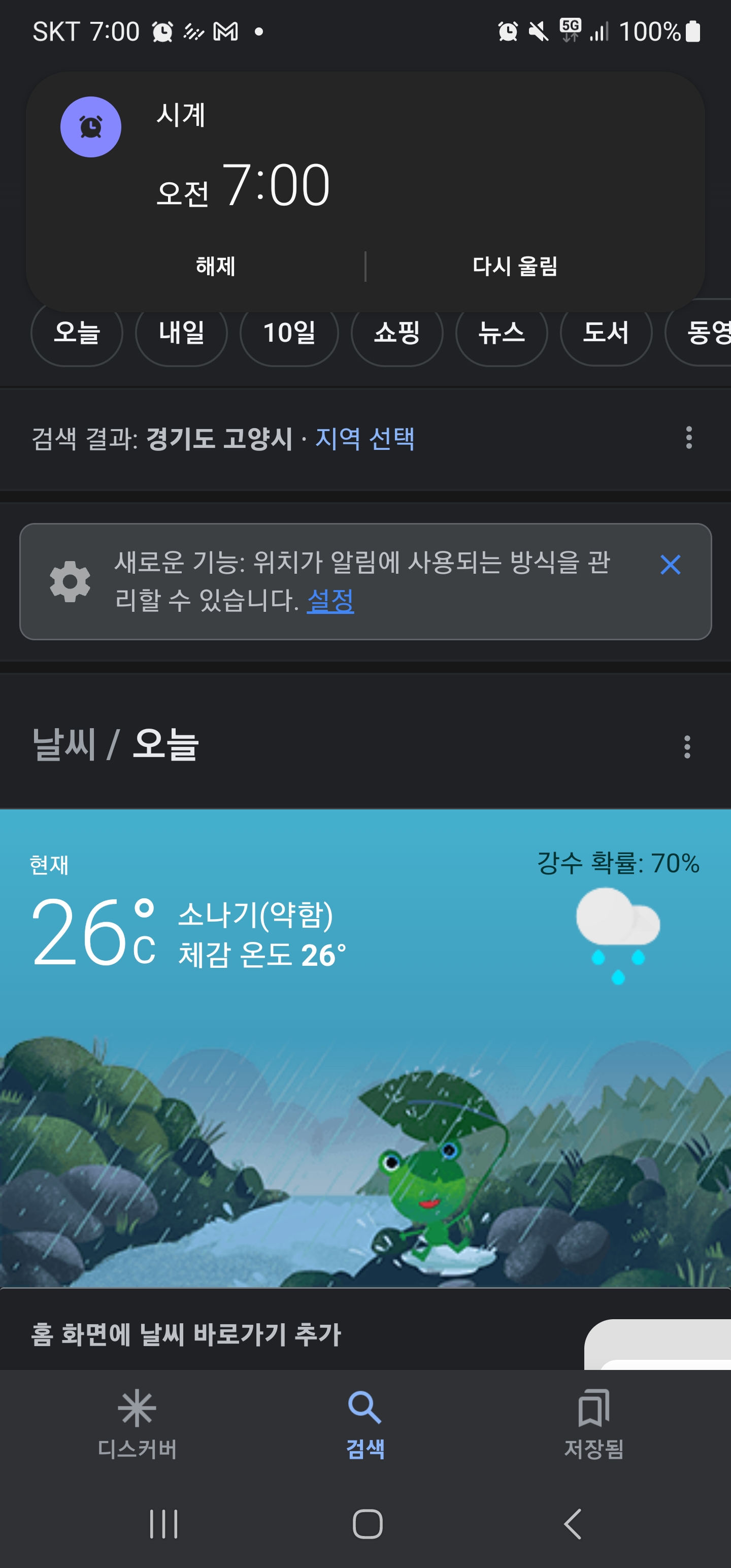Close the 새로운 기능 location banner

tap(670, 565)
